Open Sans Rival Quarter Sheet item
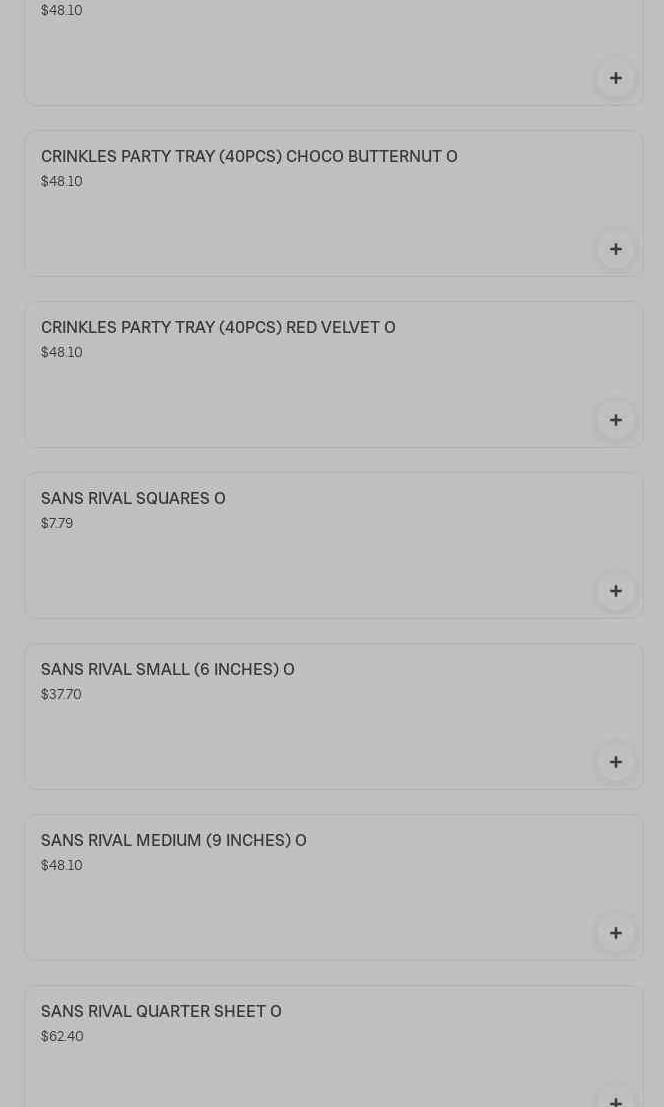664x1107 pixels. click(x=161, y=1012)
